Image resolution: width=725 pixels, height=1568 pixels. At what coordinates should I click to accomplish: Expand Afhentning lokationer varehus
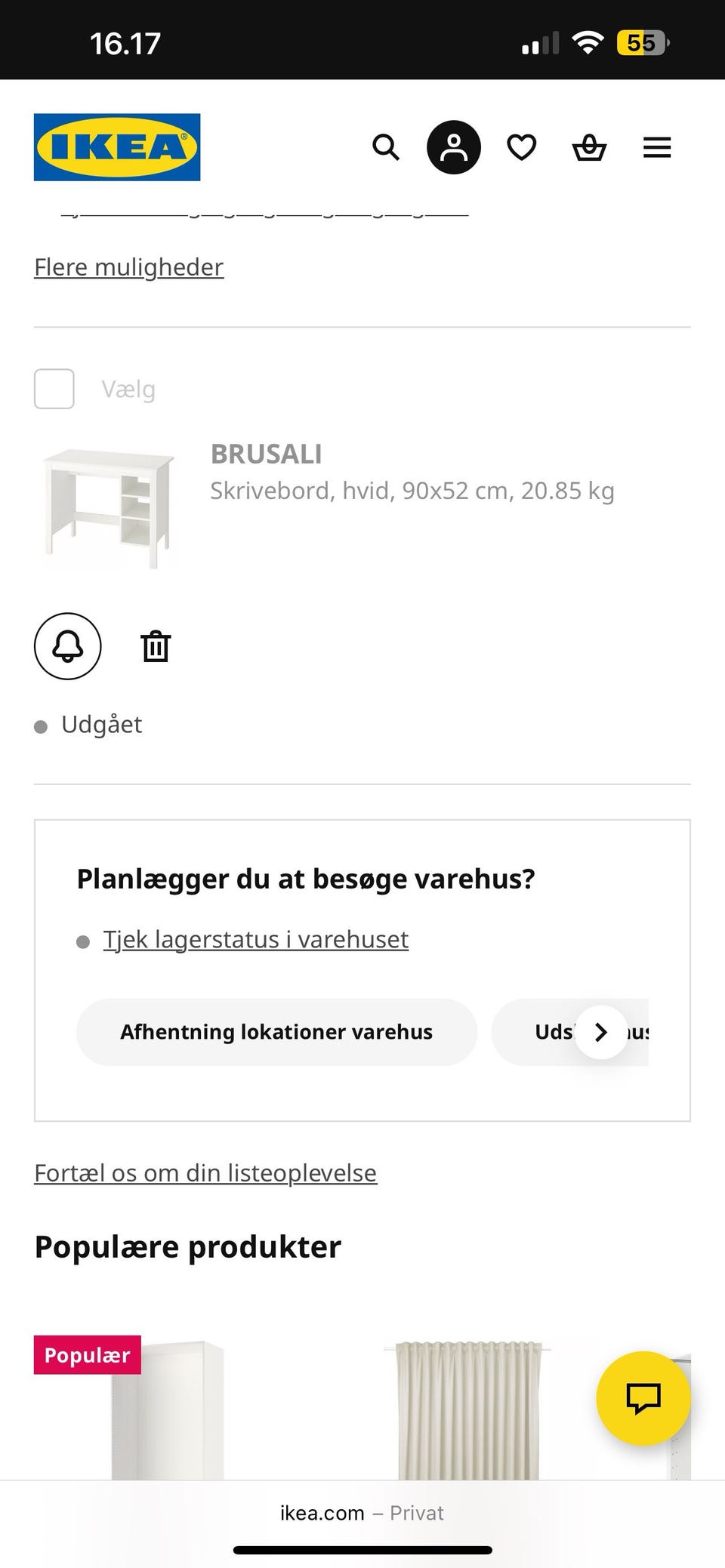(x=276, y=1032)
